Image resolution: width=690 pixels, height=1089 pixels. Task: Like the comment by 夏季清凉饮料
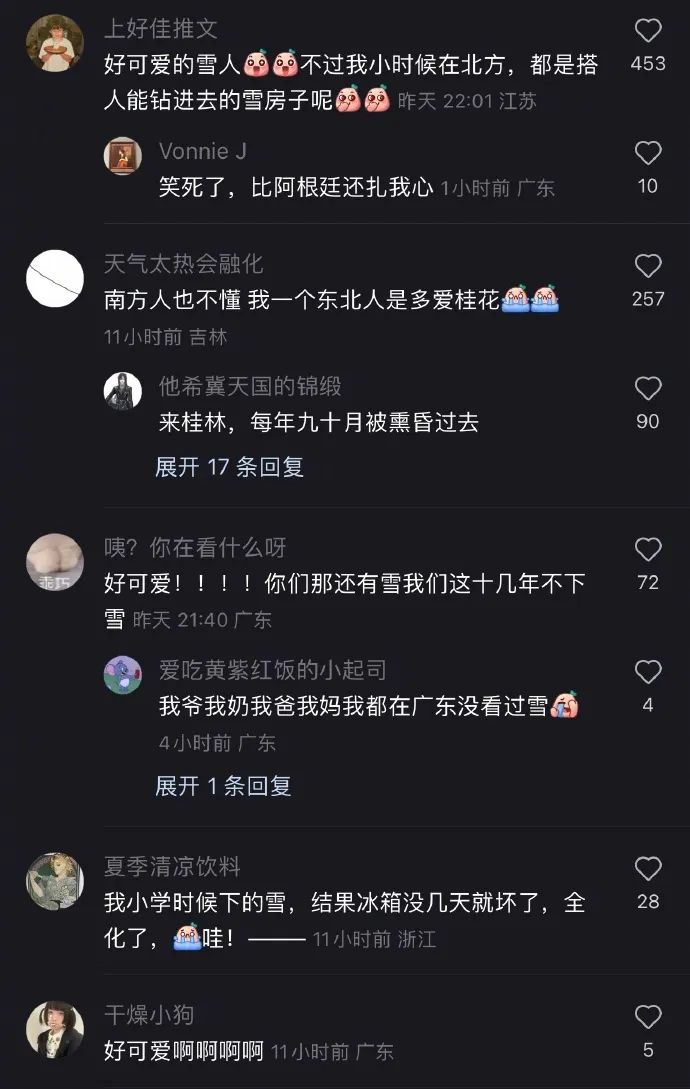(x=648, y=869)
